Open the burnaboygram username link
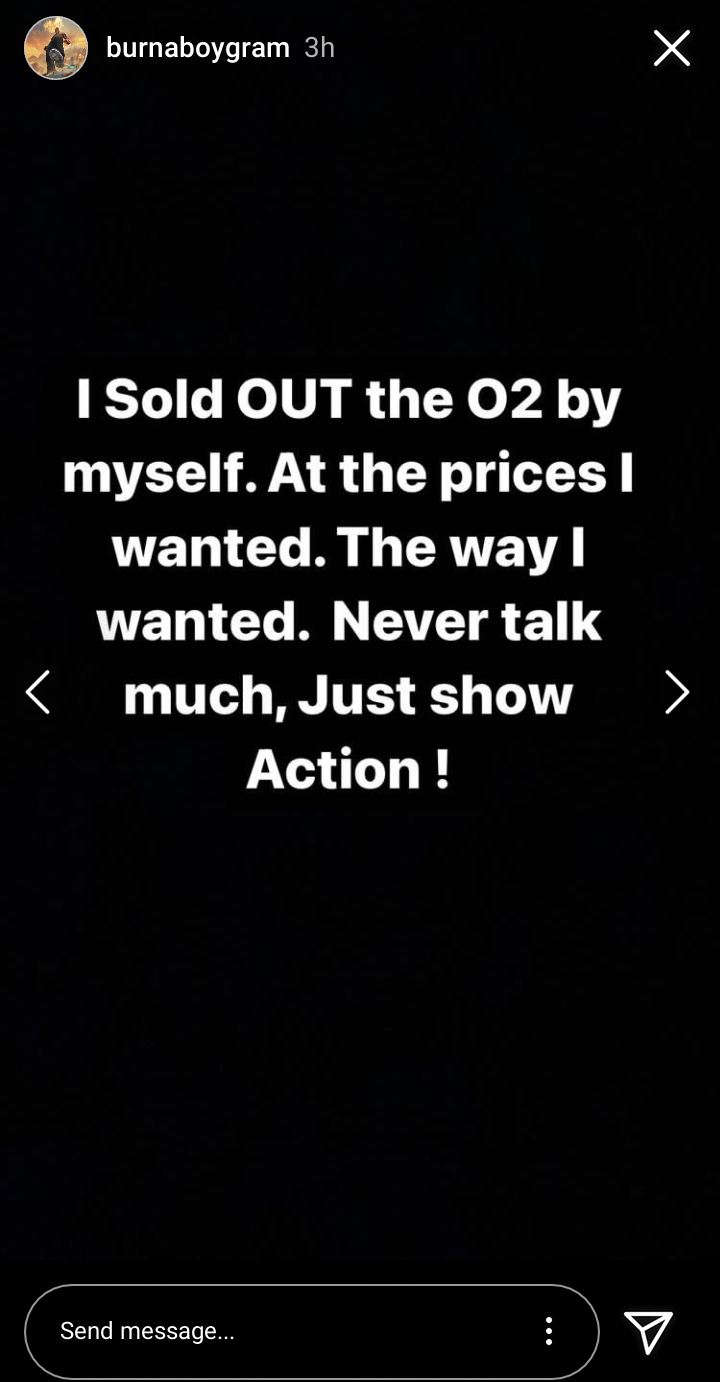 click(x=197, y=48)
